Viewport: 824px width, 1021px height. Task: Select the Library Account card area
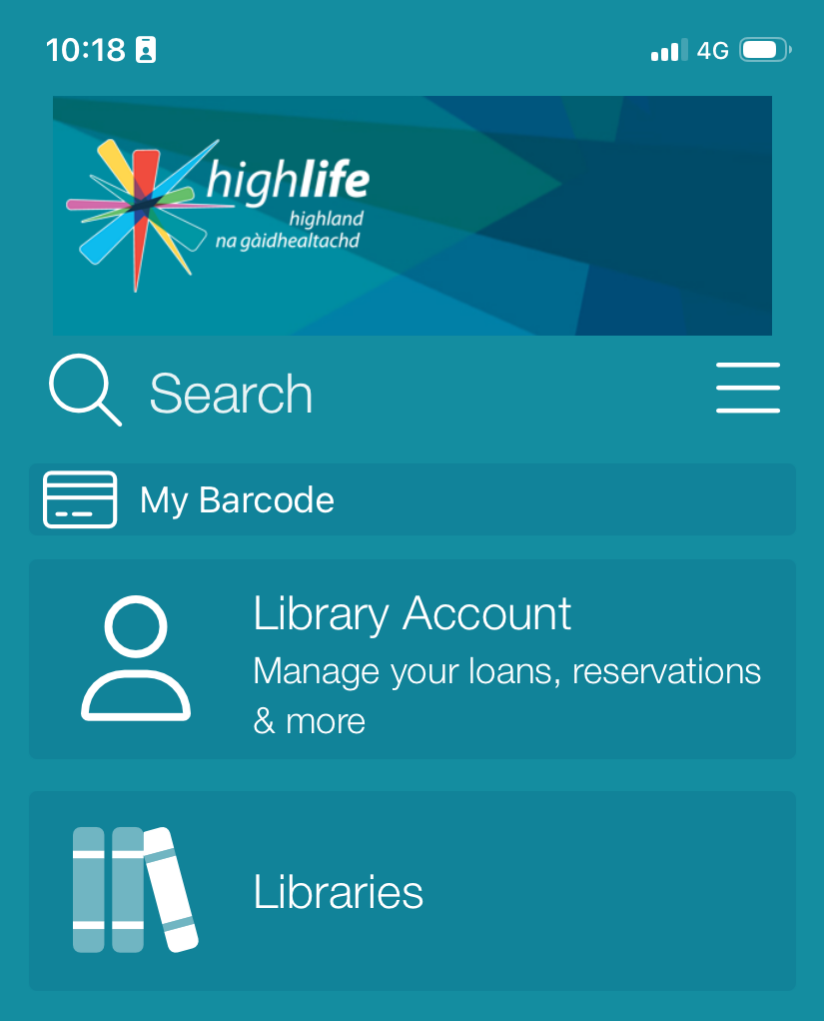coord(412,657)
